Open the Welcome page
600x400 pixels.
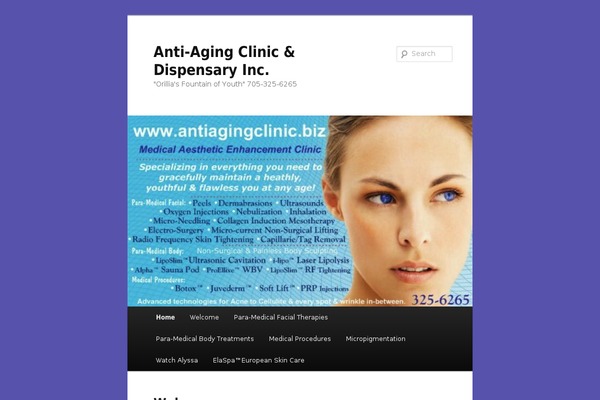(204, 317)
